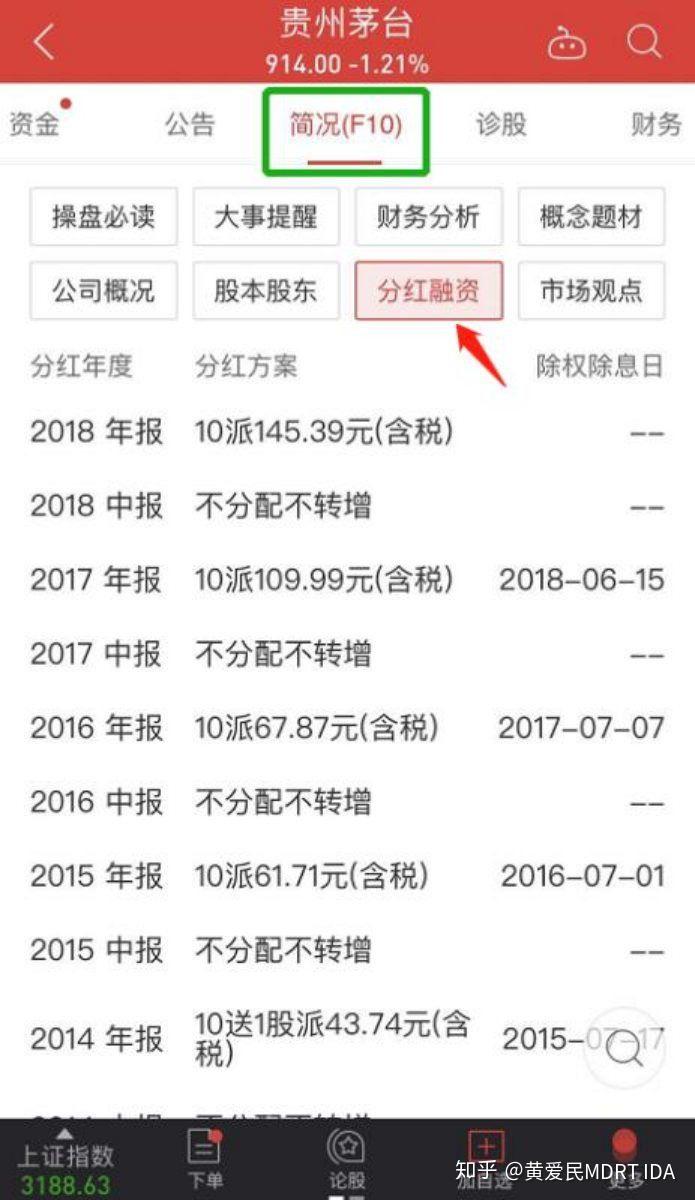Show the 公司概况 section

tap(103, 291)
